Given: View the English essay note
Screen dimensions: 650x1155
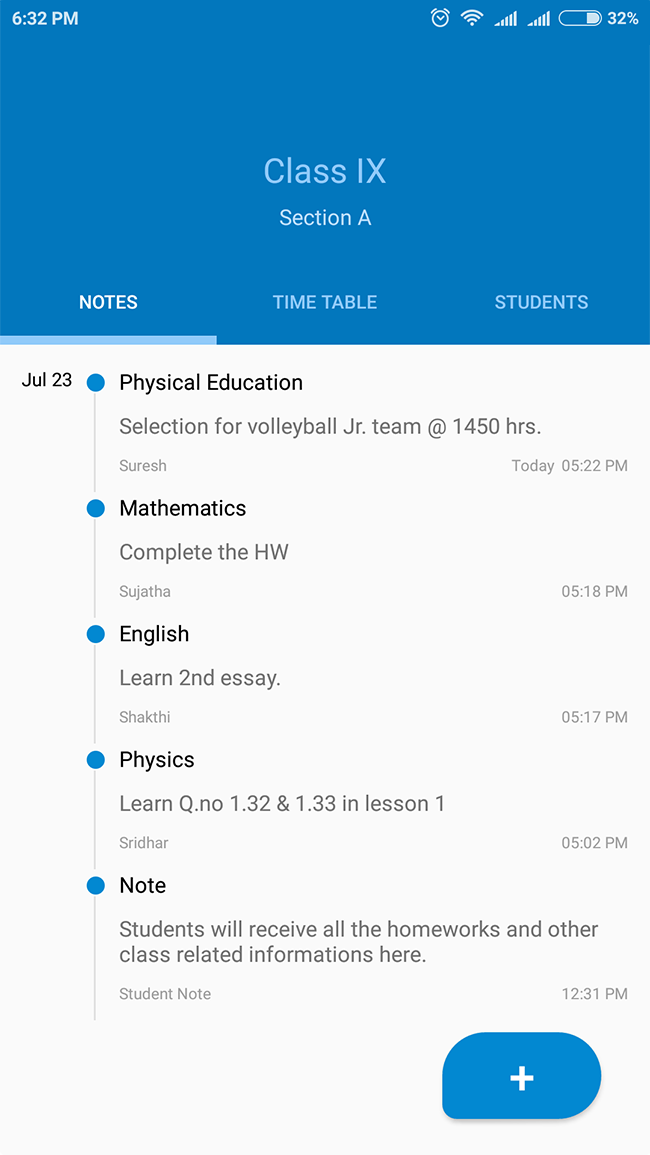Looking at the screenshot, I should [330, 676].
